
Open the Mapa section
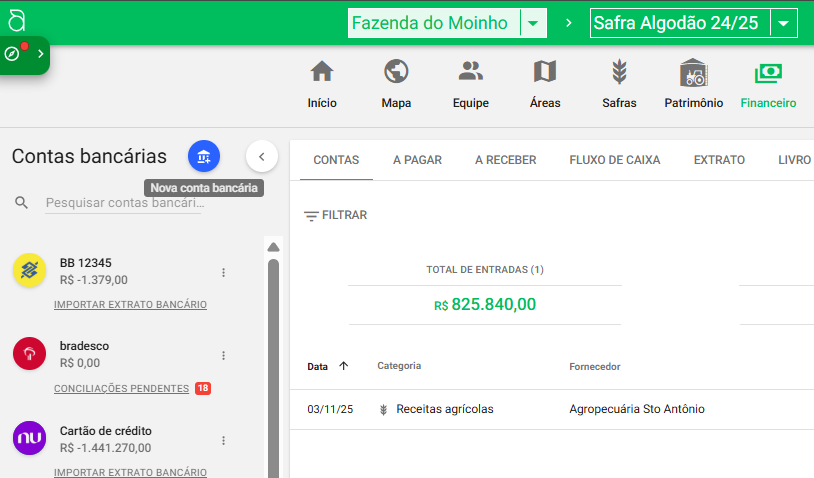pos(396,84)
